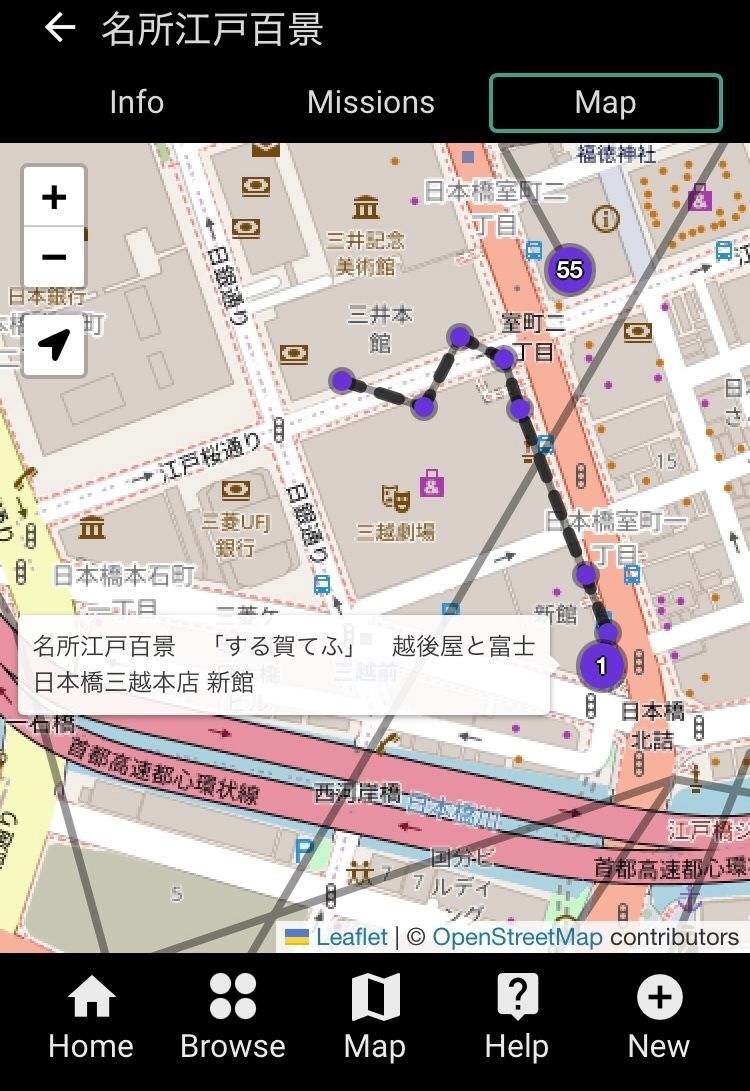
Task: Open the Leaflet link
Action: pos(350,937)
